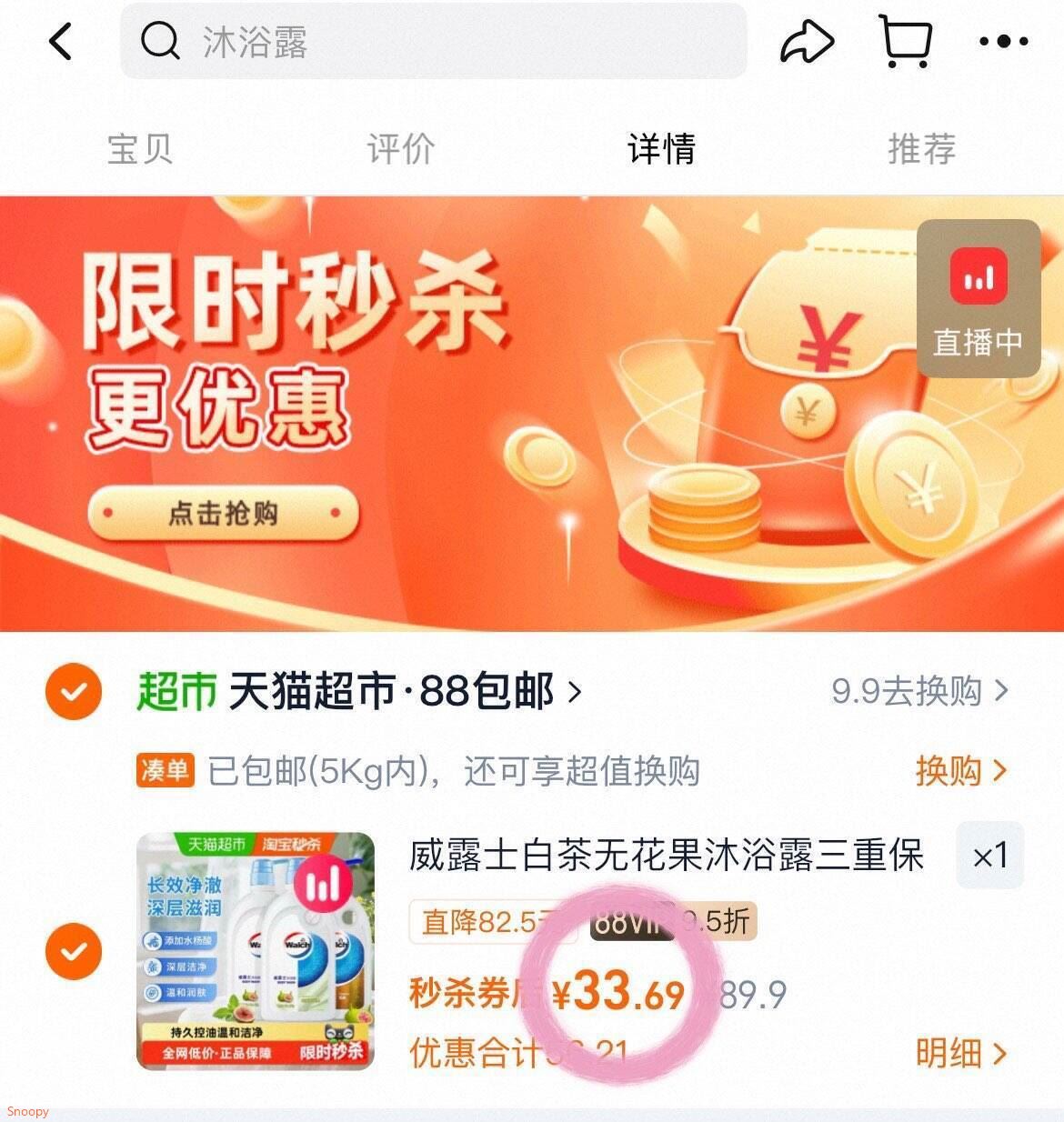
Task: Open the 威露士 shower gel product image
Action: pyautogui.click(x=256, y=951)
